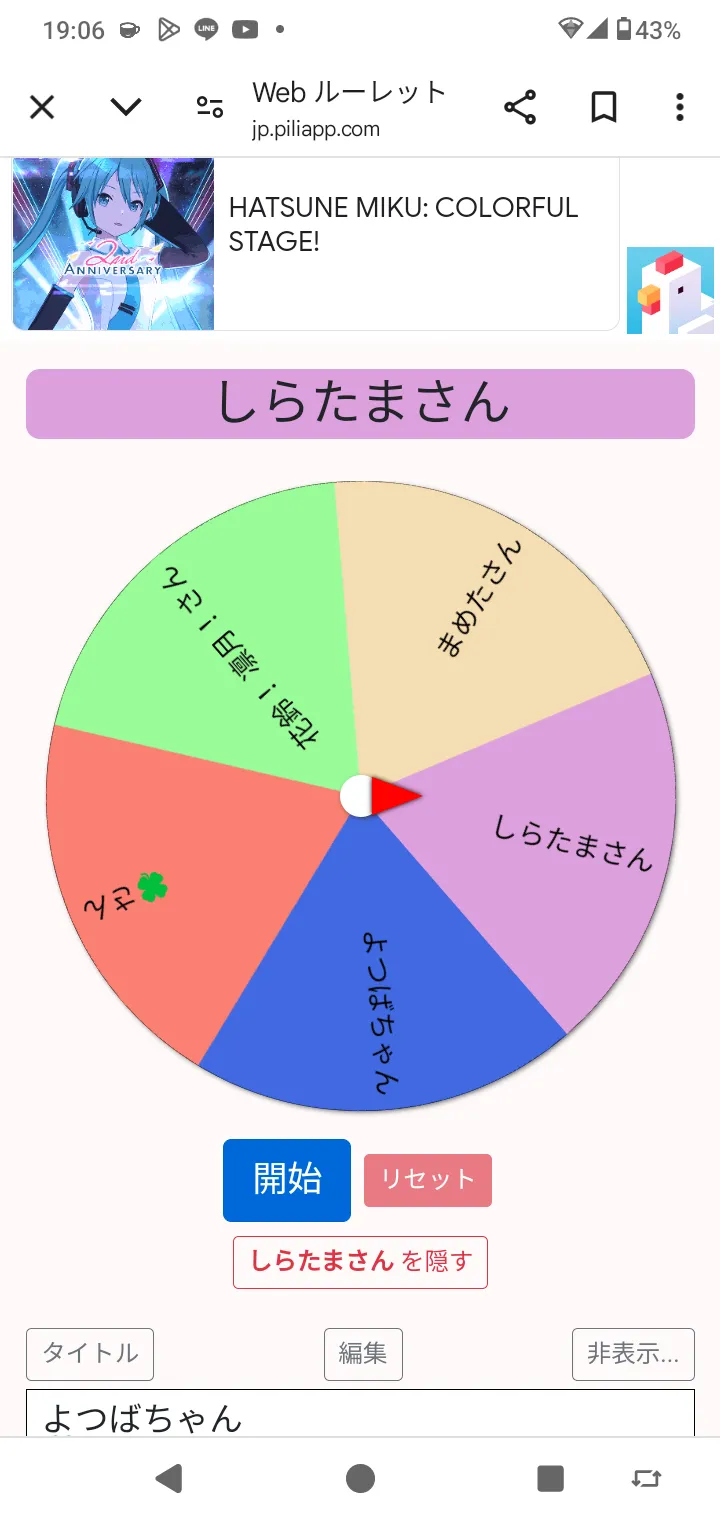Open the browser overflow menu
720x1520 pixels.
680,107
